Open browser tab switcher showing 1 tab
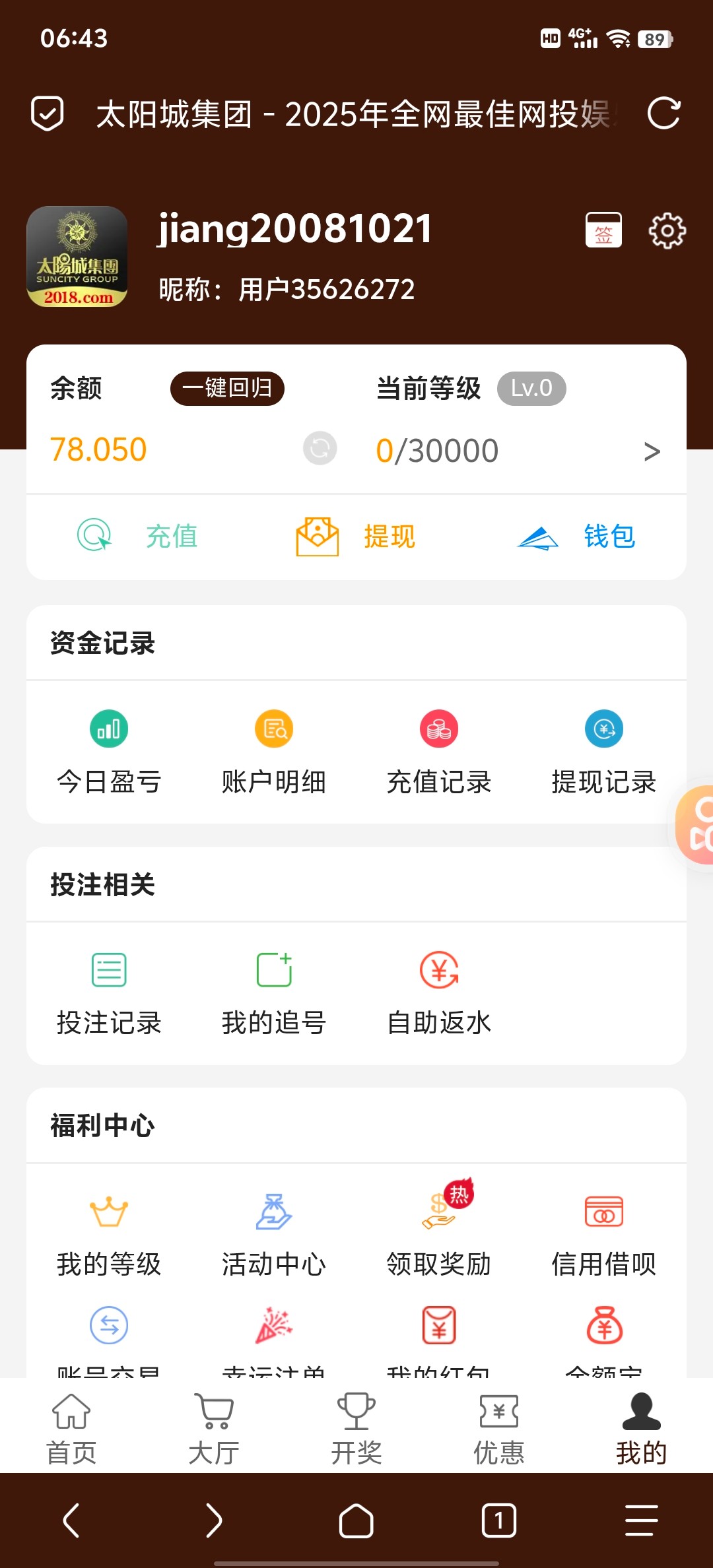This screenshot has height=1568, width=713. point(499,1522)
